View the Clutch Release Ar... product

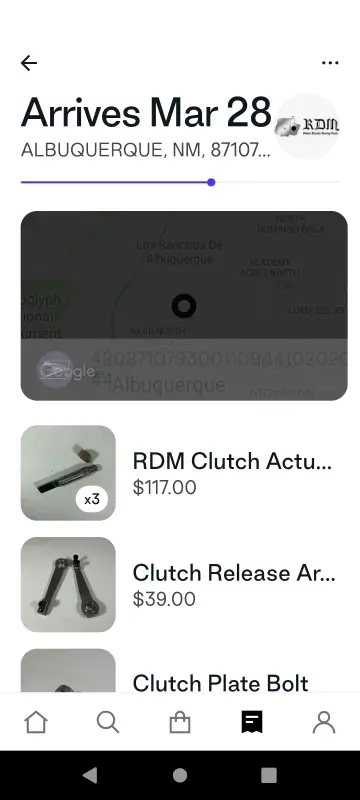[180, 585]
